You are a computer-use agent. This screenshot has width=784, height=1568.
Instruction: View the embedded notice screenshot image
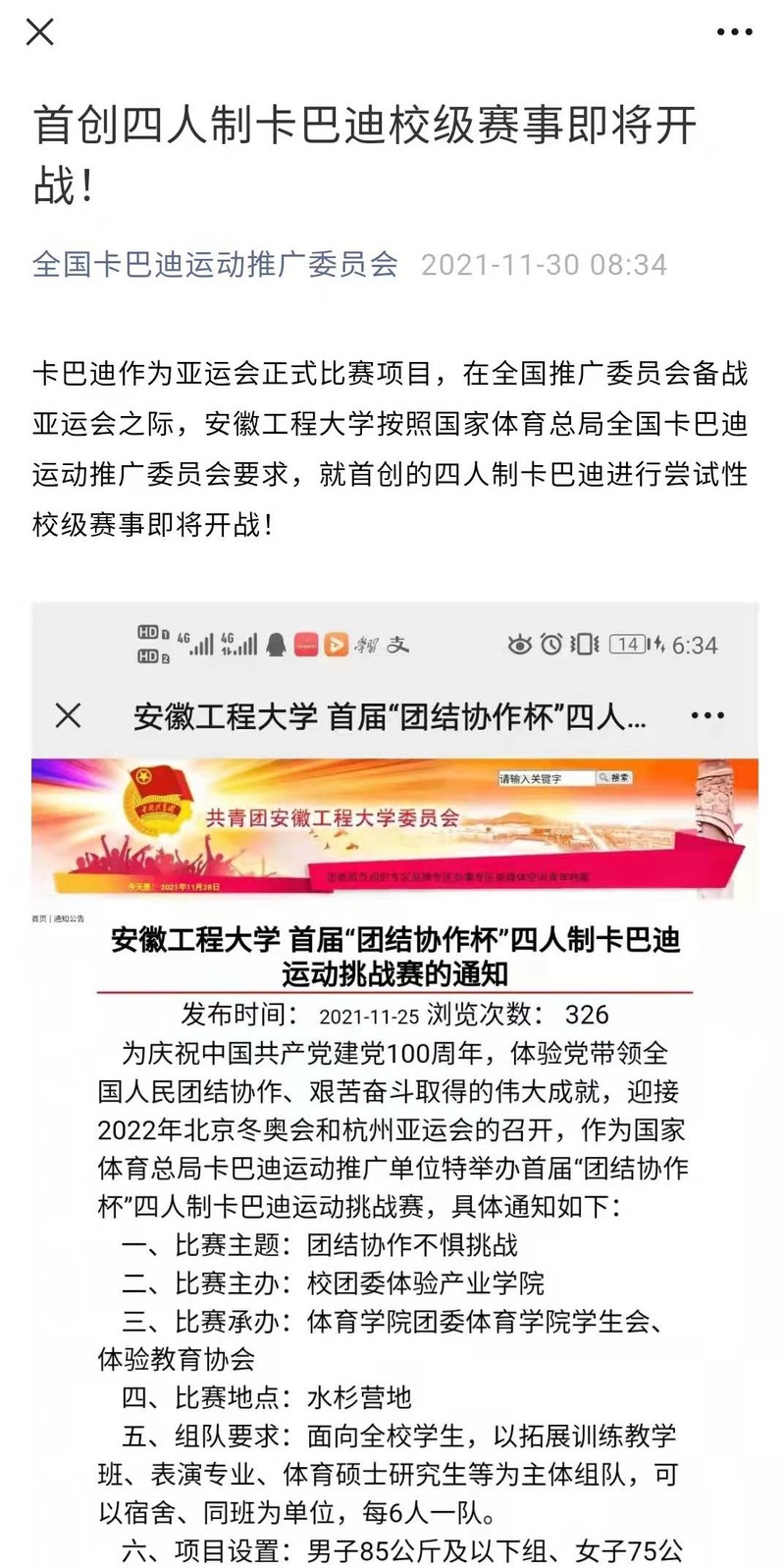click(394, 1079)
